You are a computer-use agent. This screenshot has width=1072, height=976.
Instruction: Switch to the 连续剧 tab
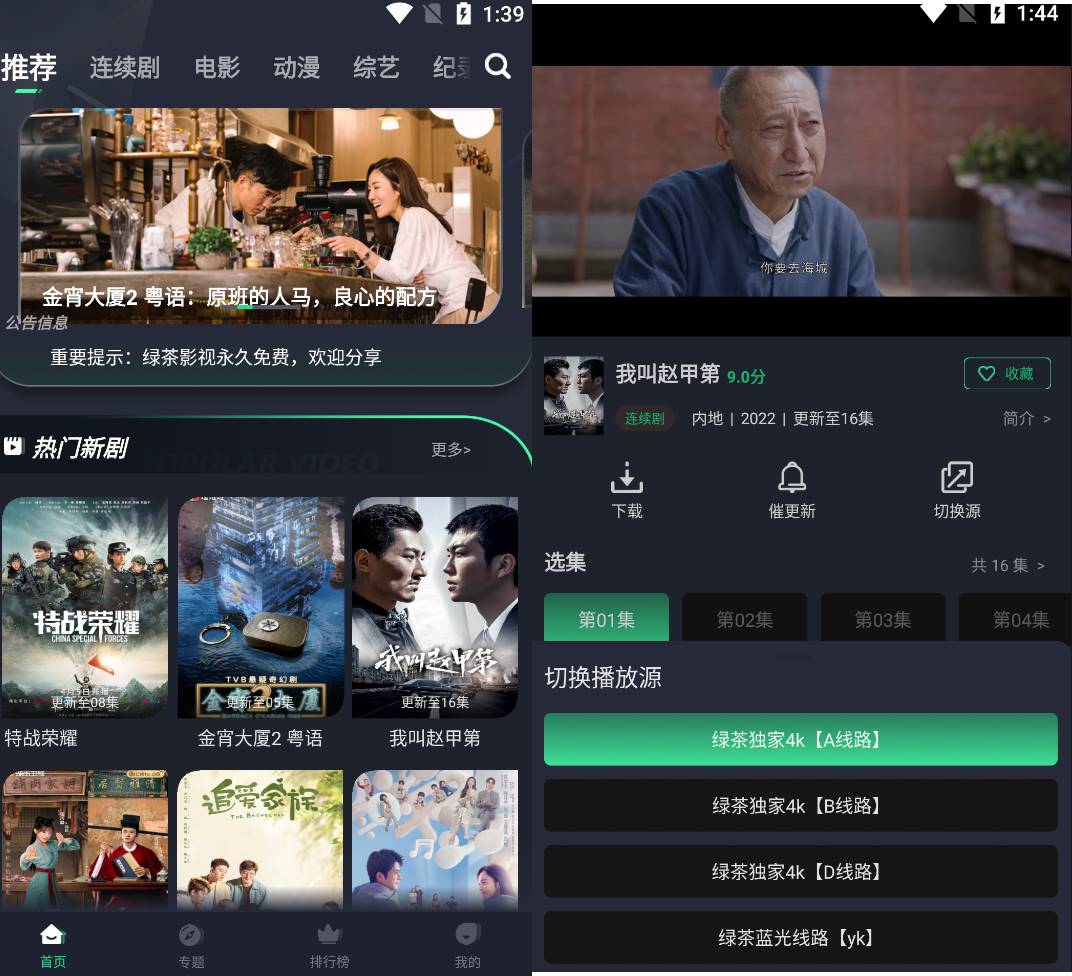click(x=124, y=68)
